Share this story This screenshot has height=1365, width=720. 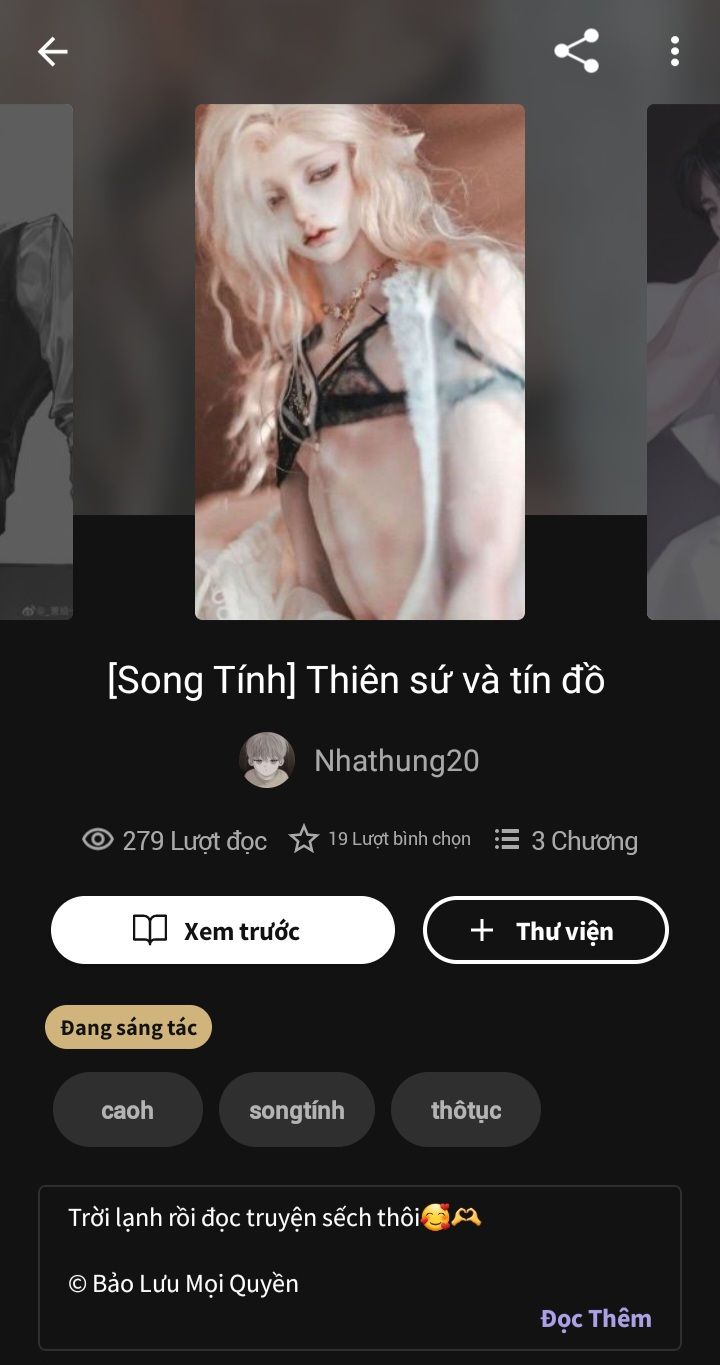pyautogui.click(x=577, y=51)
